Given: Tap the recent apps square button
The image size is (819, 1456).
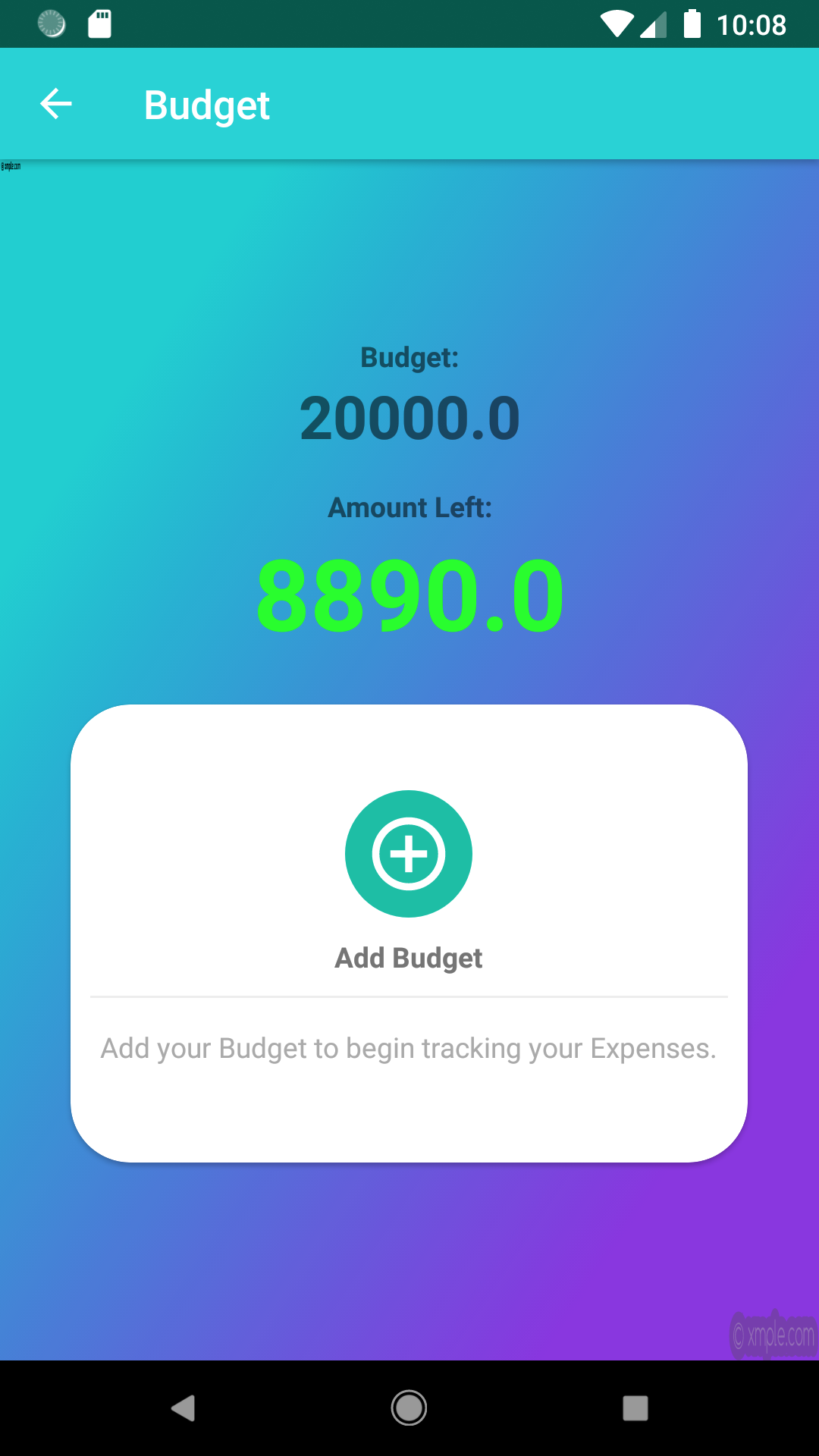Looking at the screenshot, I should pyautogui.click(x=634, y=1408).
